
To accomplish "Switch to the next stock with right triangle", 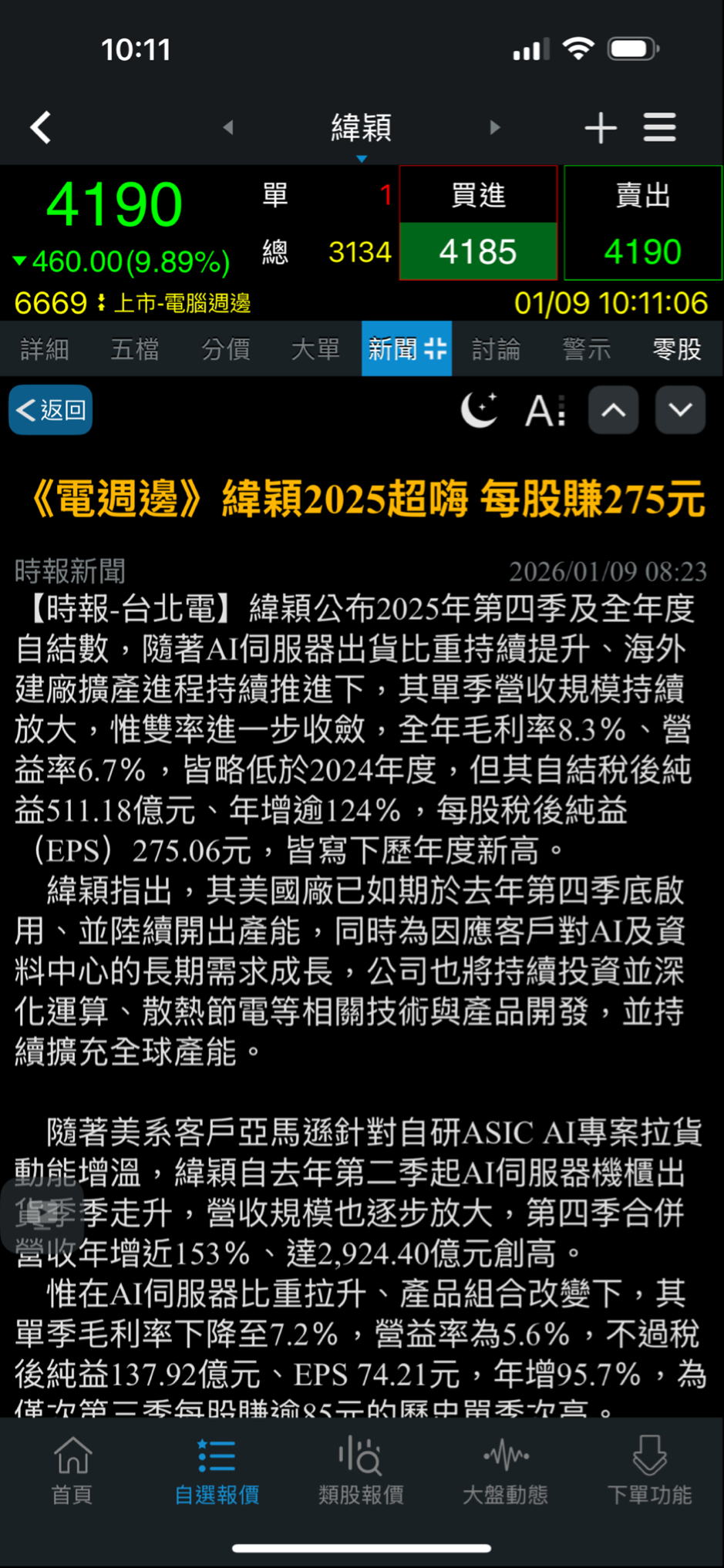I will (x=495, y=127).
